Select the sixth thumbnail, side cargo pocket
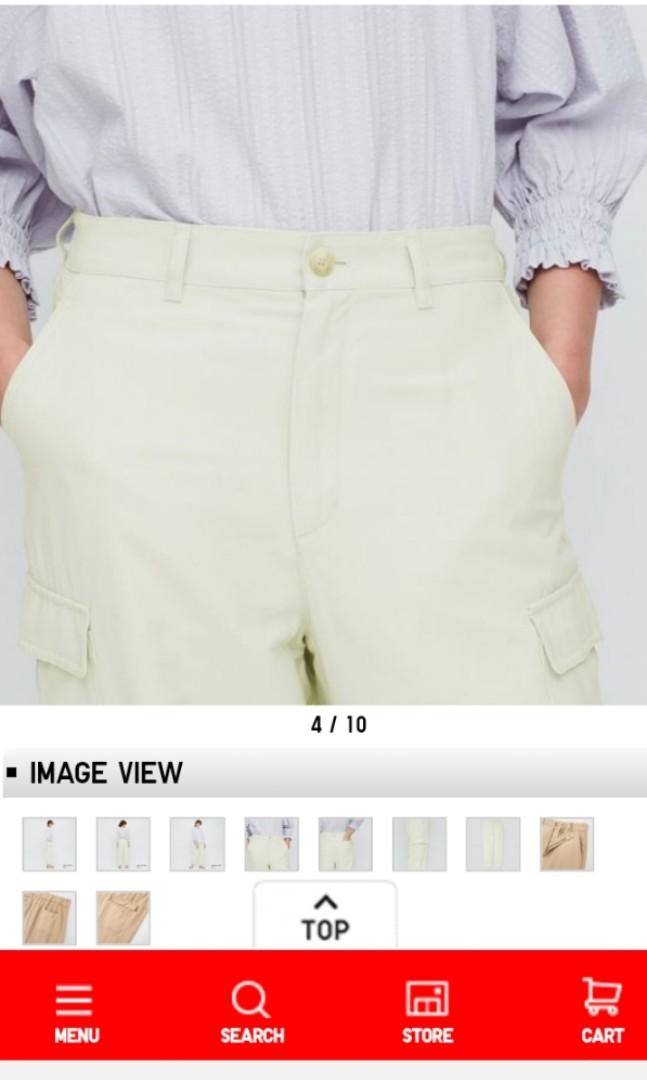 tap(419, 844)
